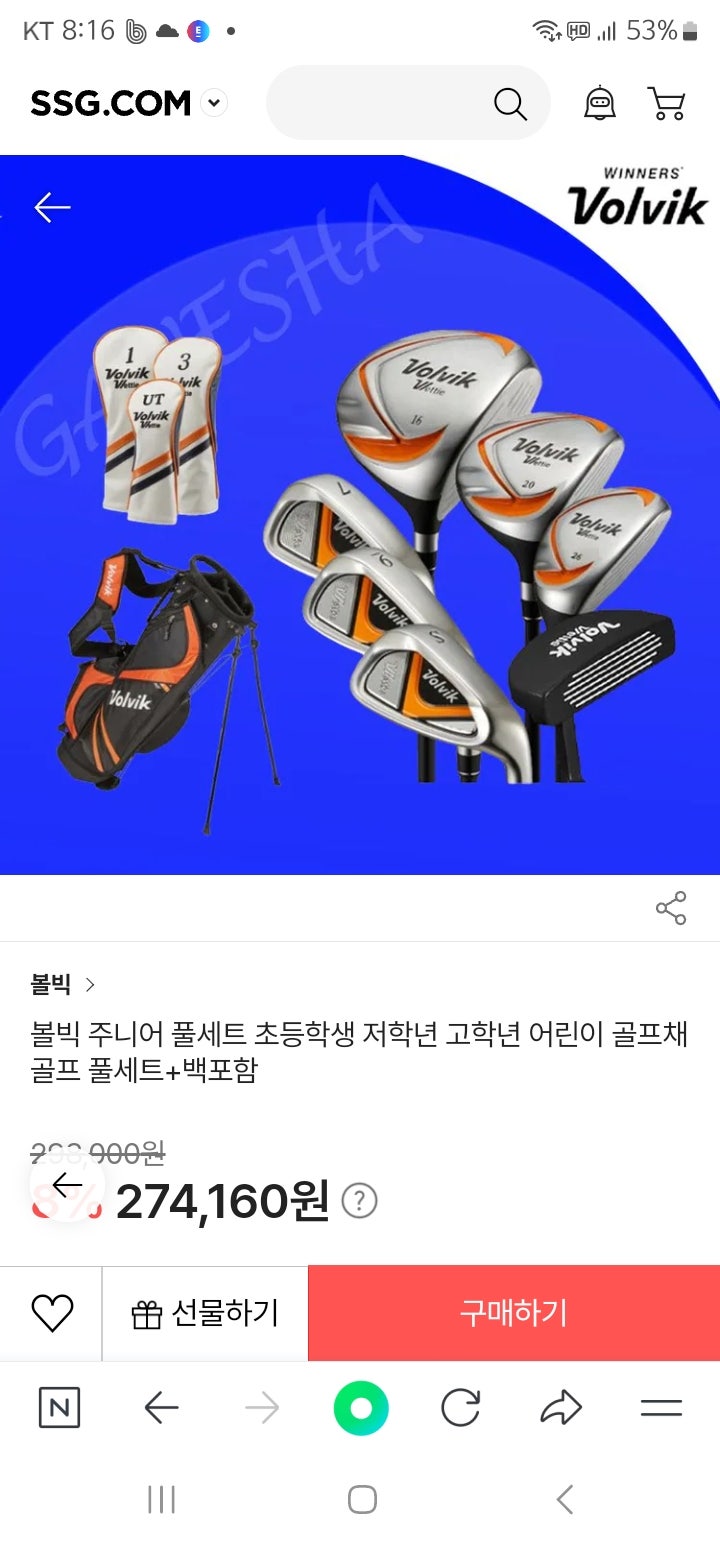Tap the green circle button in the browser toolbar

pos(361,1409)
